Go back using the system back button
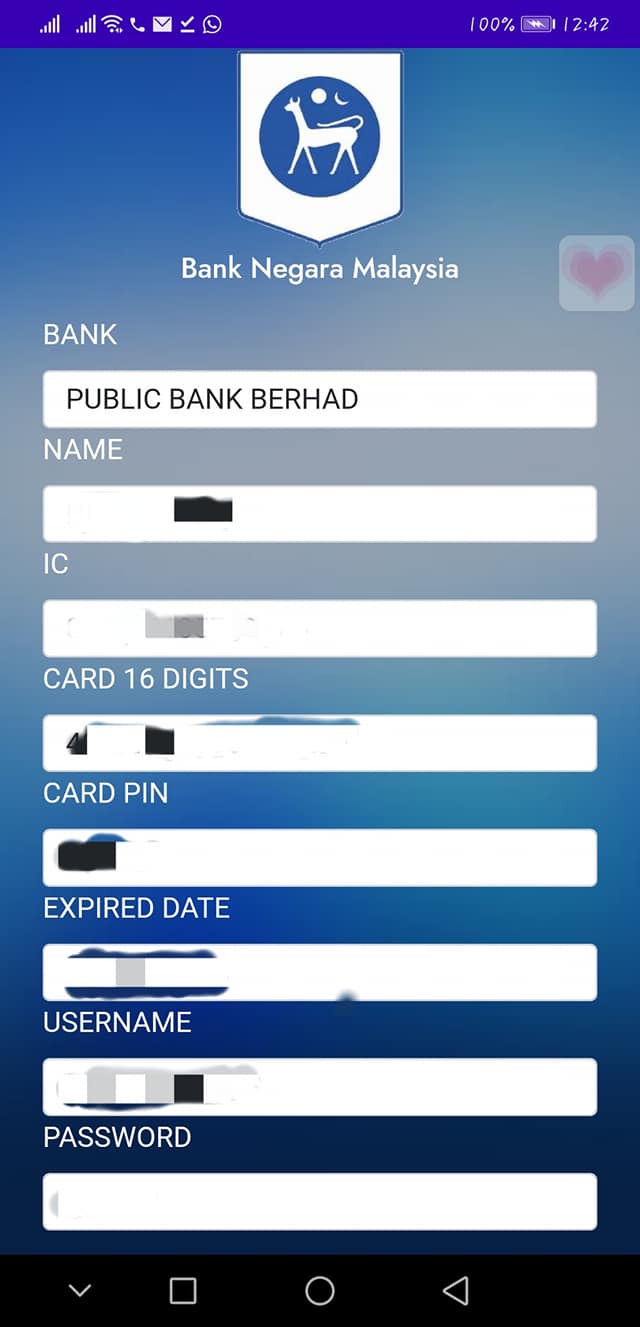Viewport: 640px width, 1327px height. coord(456,1291)
